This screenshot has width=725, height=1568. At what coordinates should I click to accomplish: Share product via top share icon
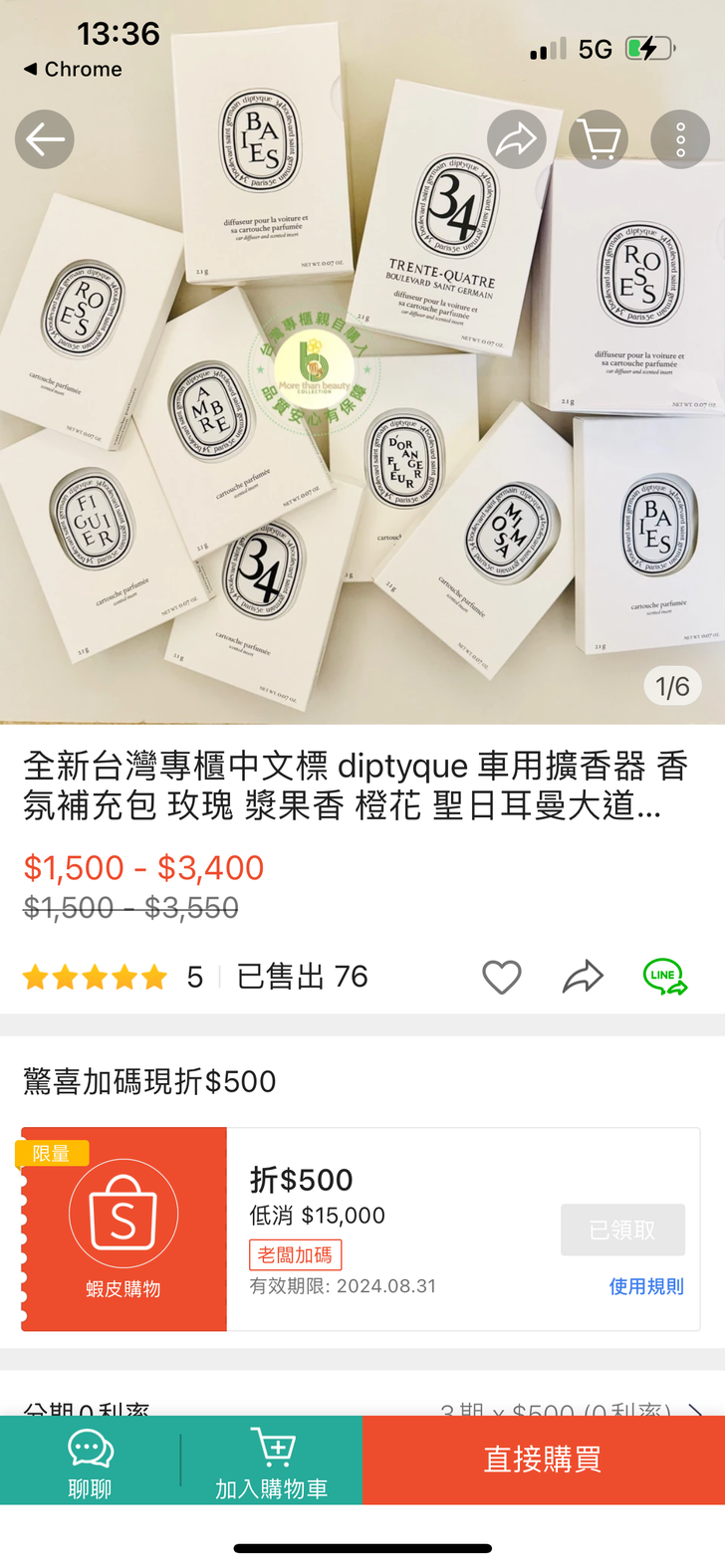[x=516, y=140]
